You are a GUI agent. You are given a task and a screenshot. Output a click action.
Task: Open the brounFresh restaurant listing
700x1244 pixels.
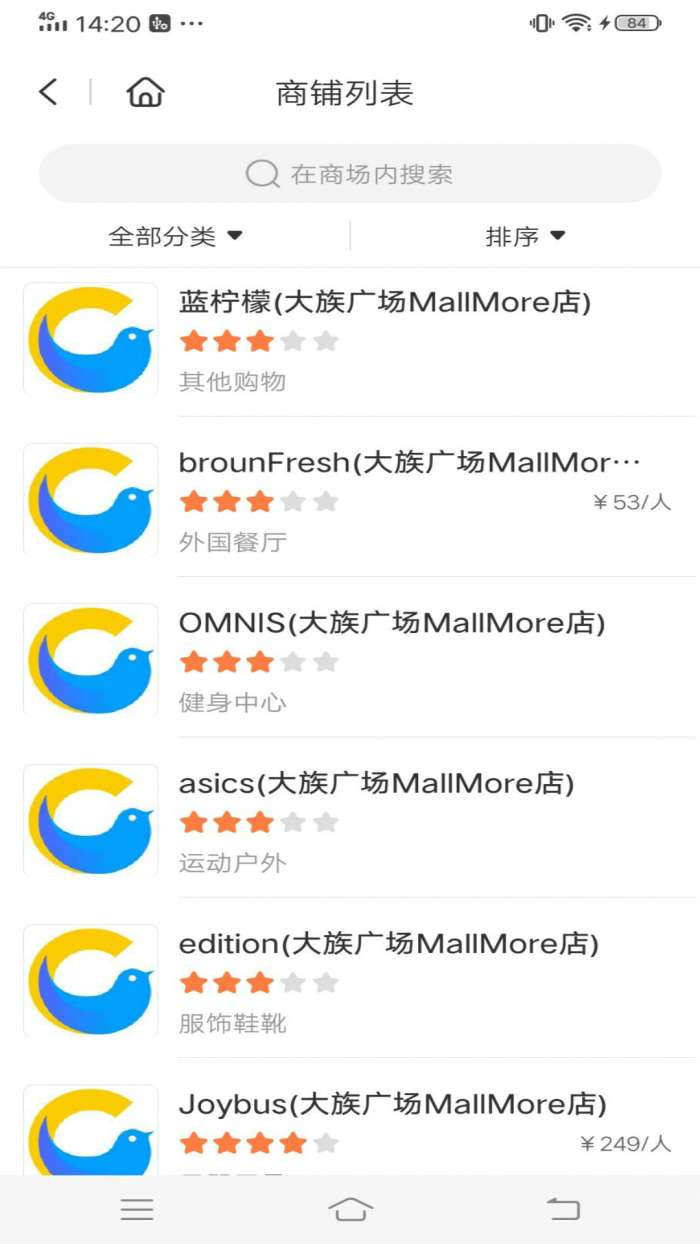350,501
